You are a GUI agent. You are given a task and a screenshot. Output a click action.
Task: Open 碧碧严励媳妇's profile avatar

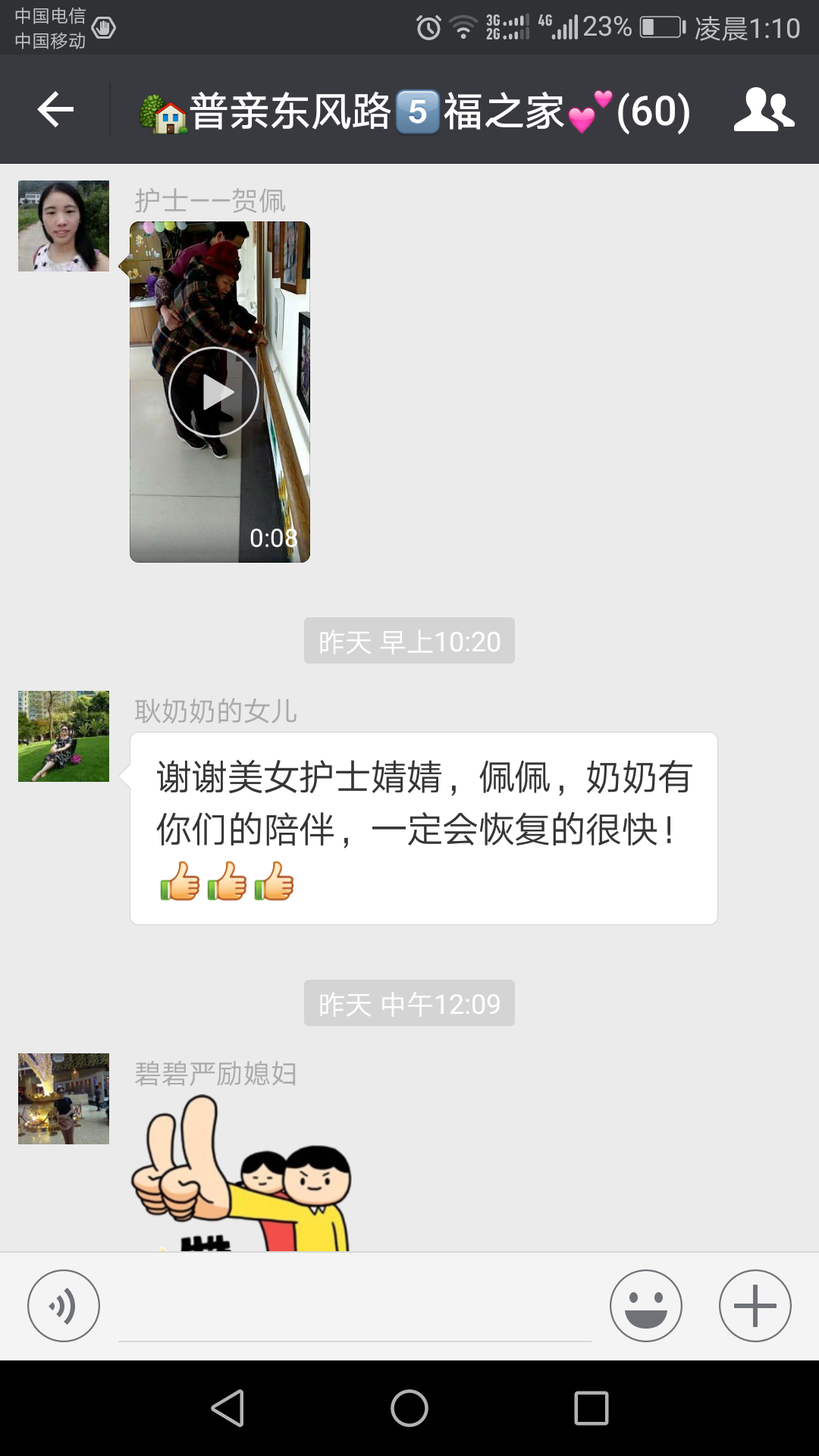64,1099
